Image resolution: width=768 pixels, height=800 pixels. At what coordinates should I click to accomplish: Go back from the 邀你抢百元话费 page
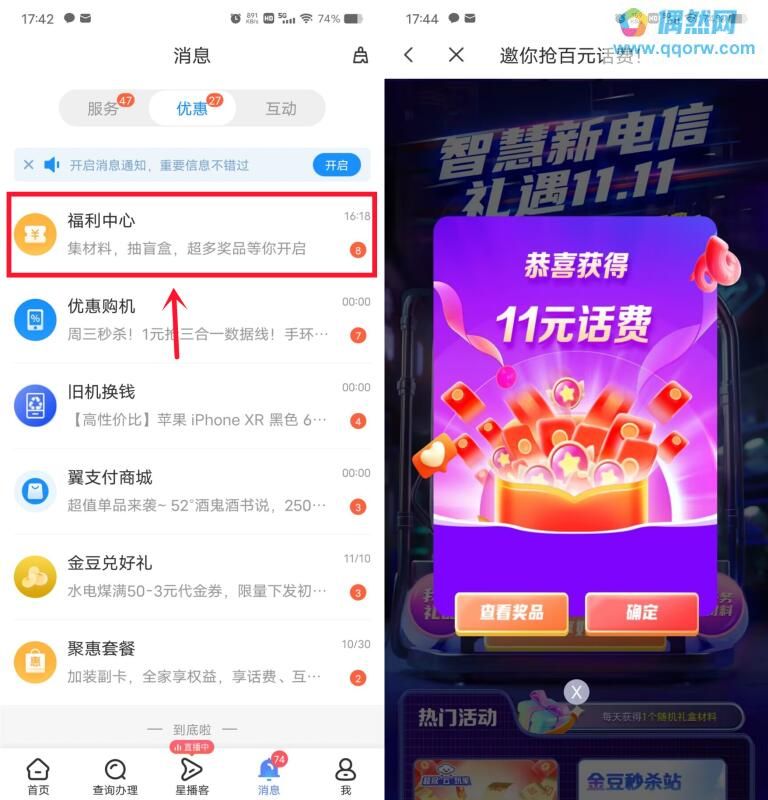tap(408, 55)
